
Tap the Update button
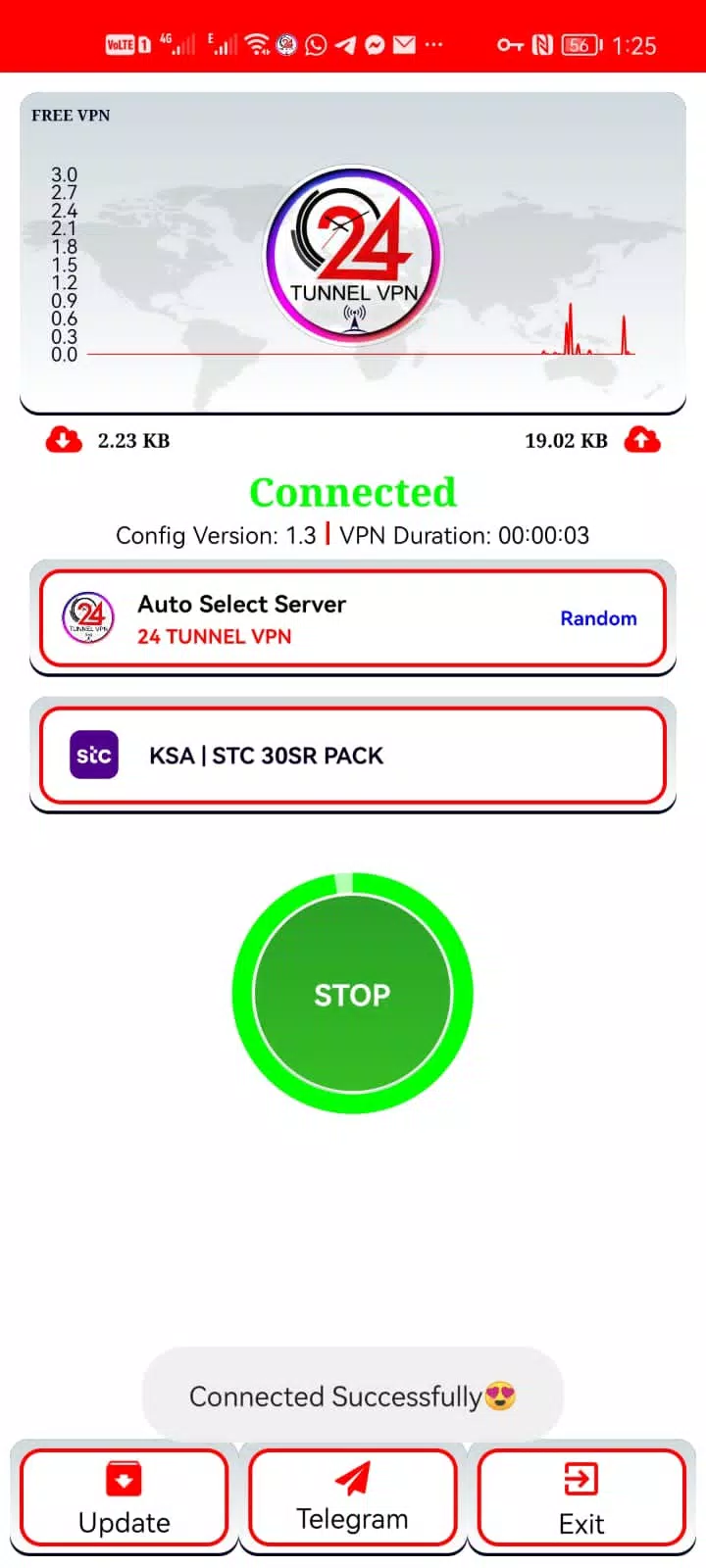(125, 1497)
